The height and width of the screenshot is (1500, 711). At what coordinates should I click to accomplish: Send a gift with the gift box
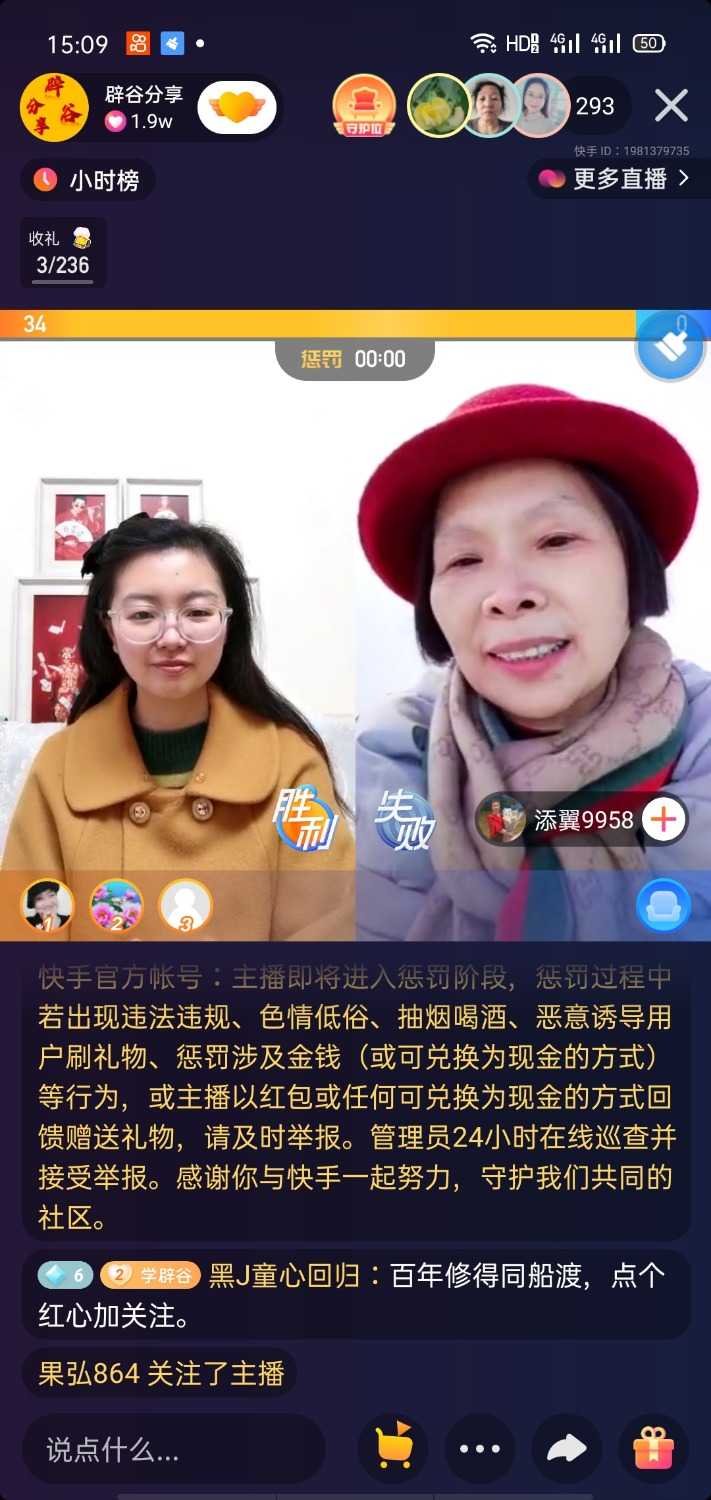(653, 1448)
